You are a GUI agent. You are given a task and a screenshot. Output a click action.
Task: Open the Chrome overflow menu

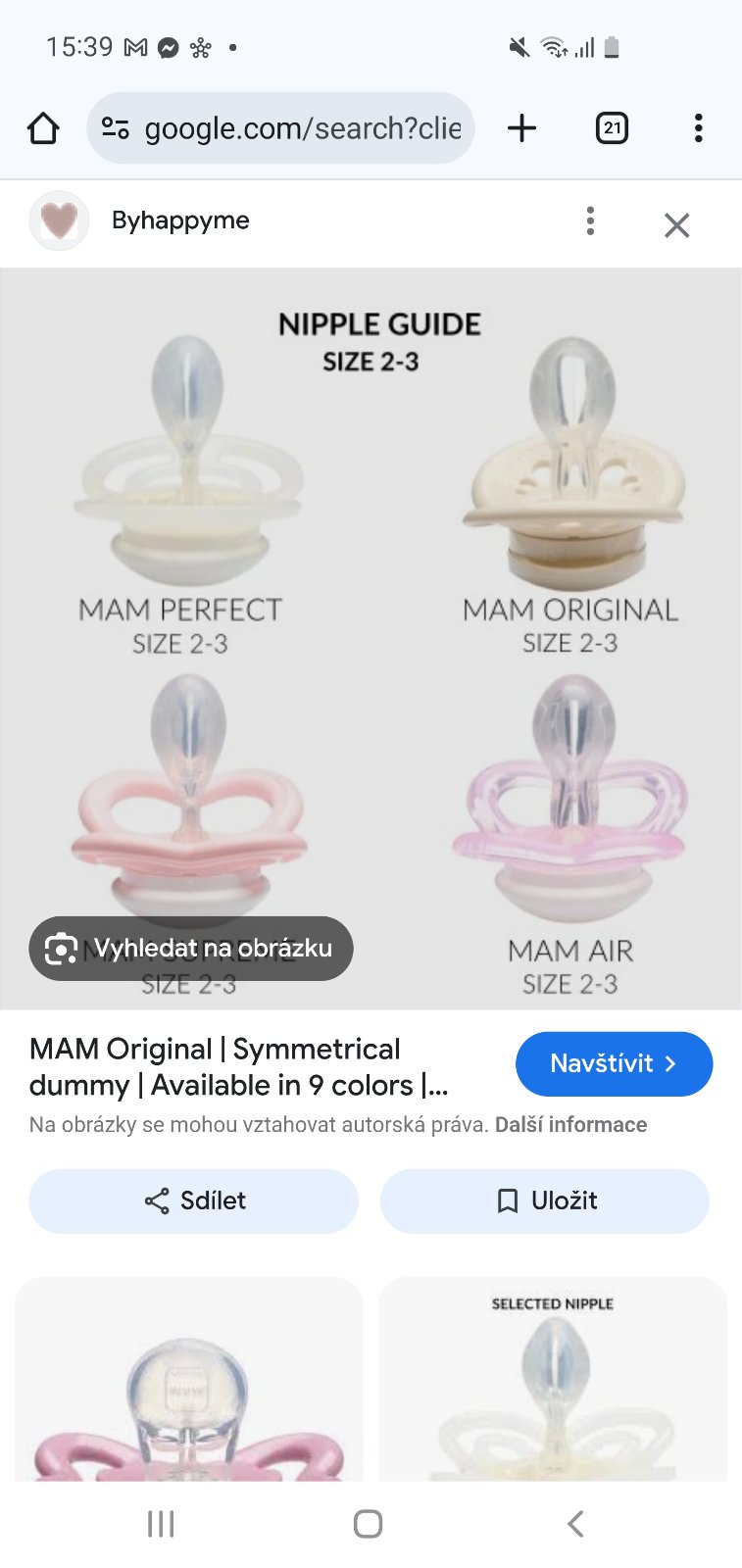[x=698, y=128]
